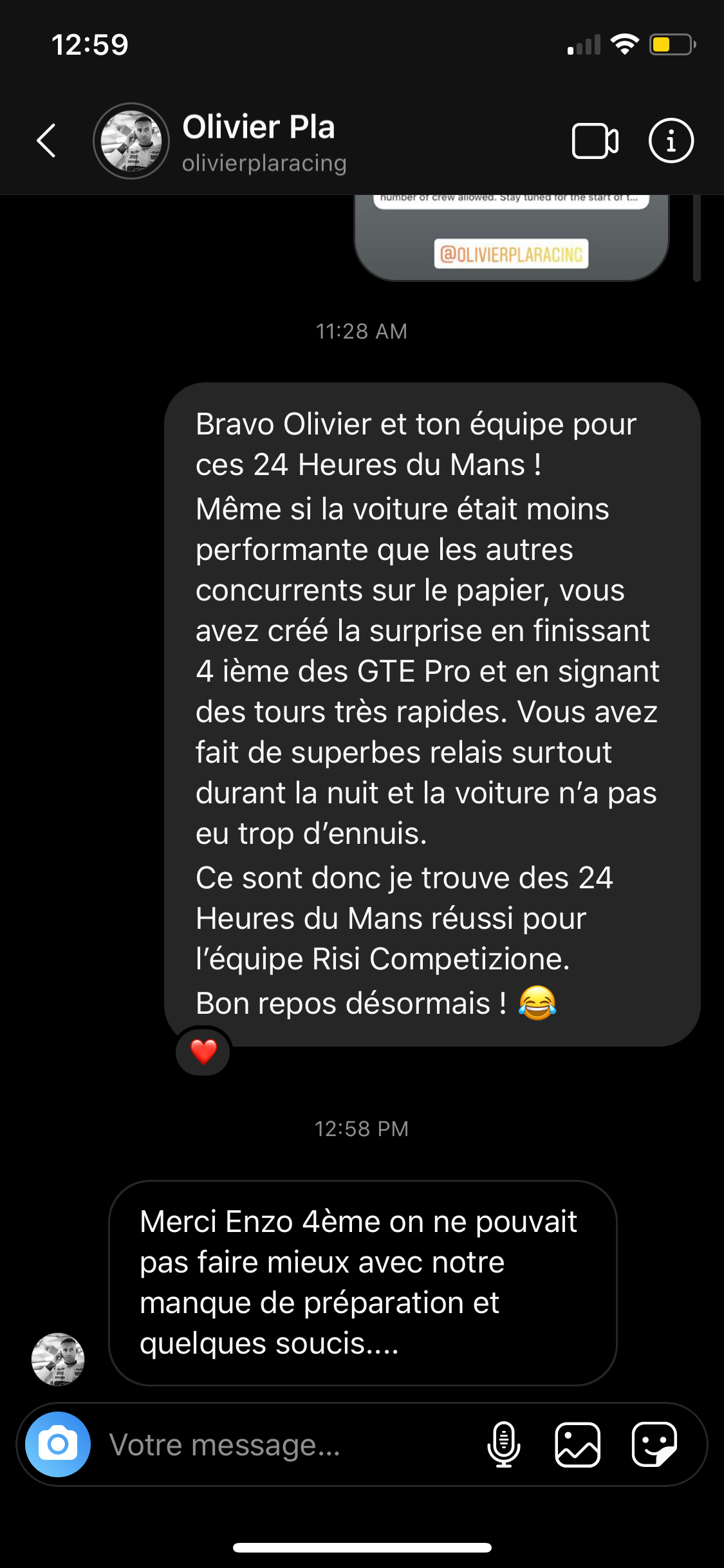Record a voice message with microphone
The image size is (724, 1568).
(503, 1444)
